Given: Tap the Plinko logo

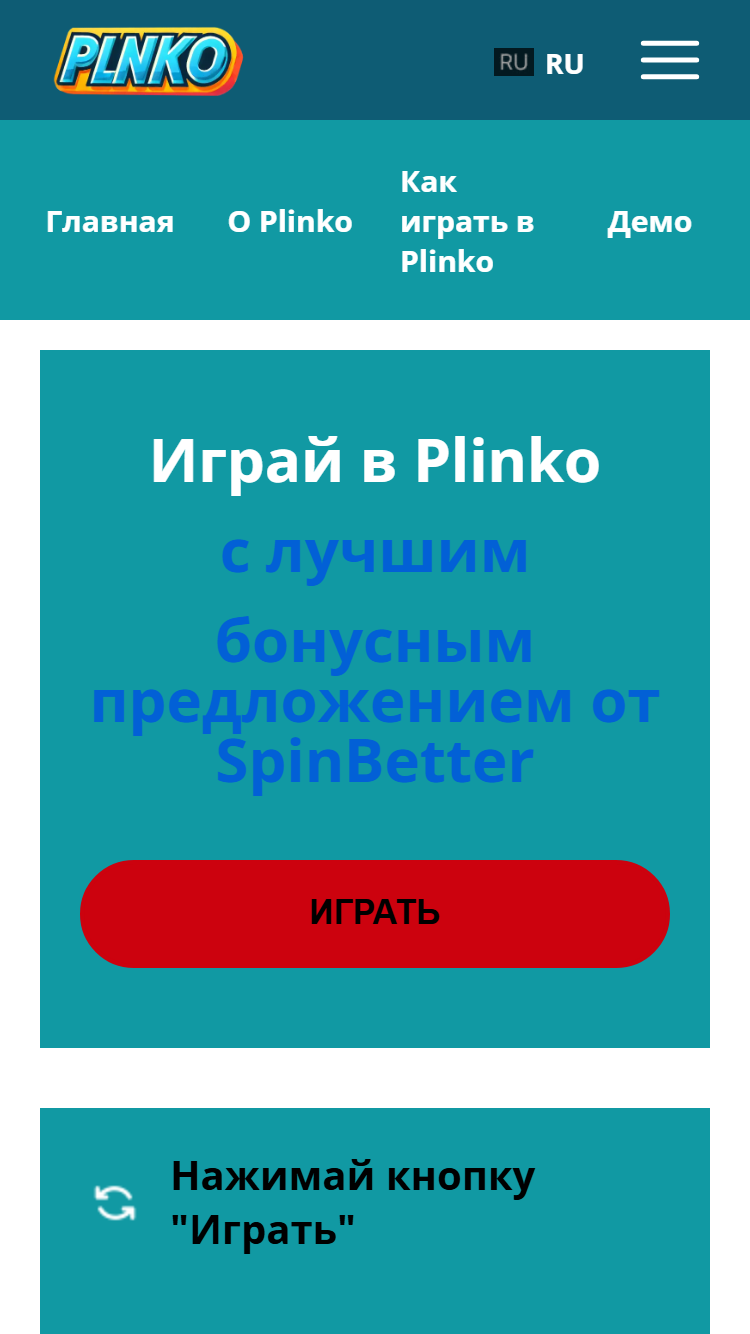Looking at the screenshot, I should point(148,61).
